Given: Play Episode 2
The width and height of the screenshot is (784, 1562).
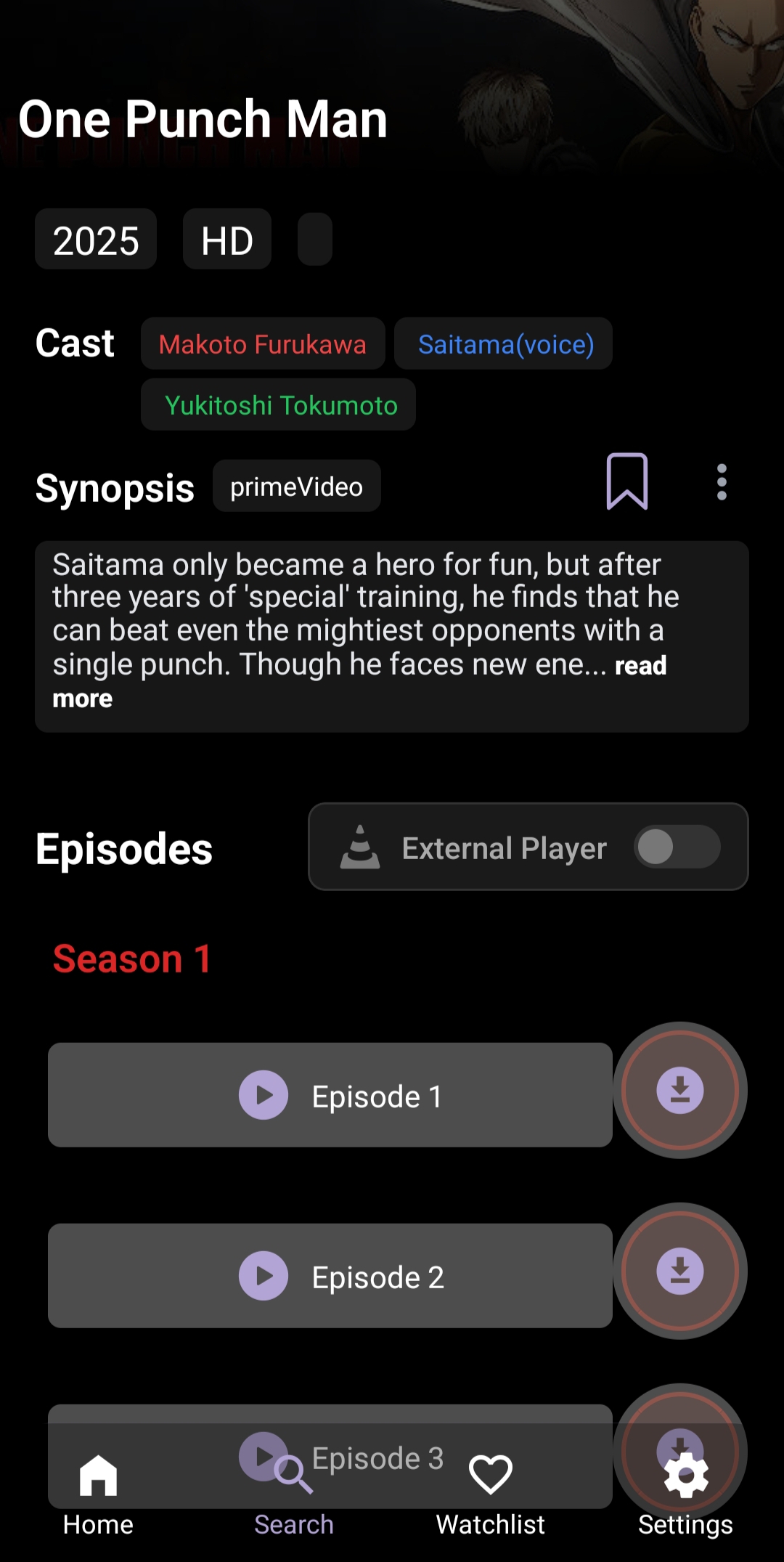Looking at the screenshot, I should coord(330,1276).
